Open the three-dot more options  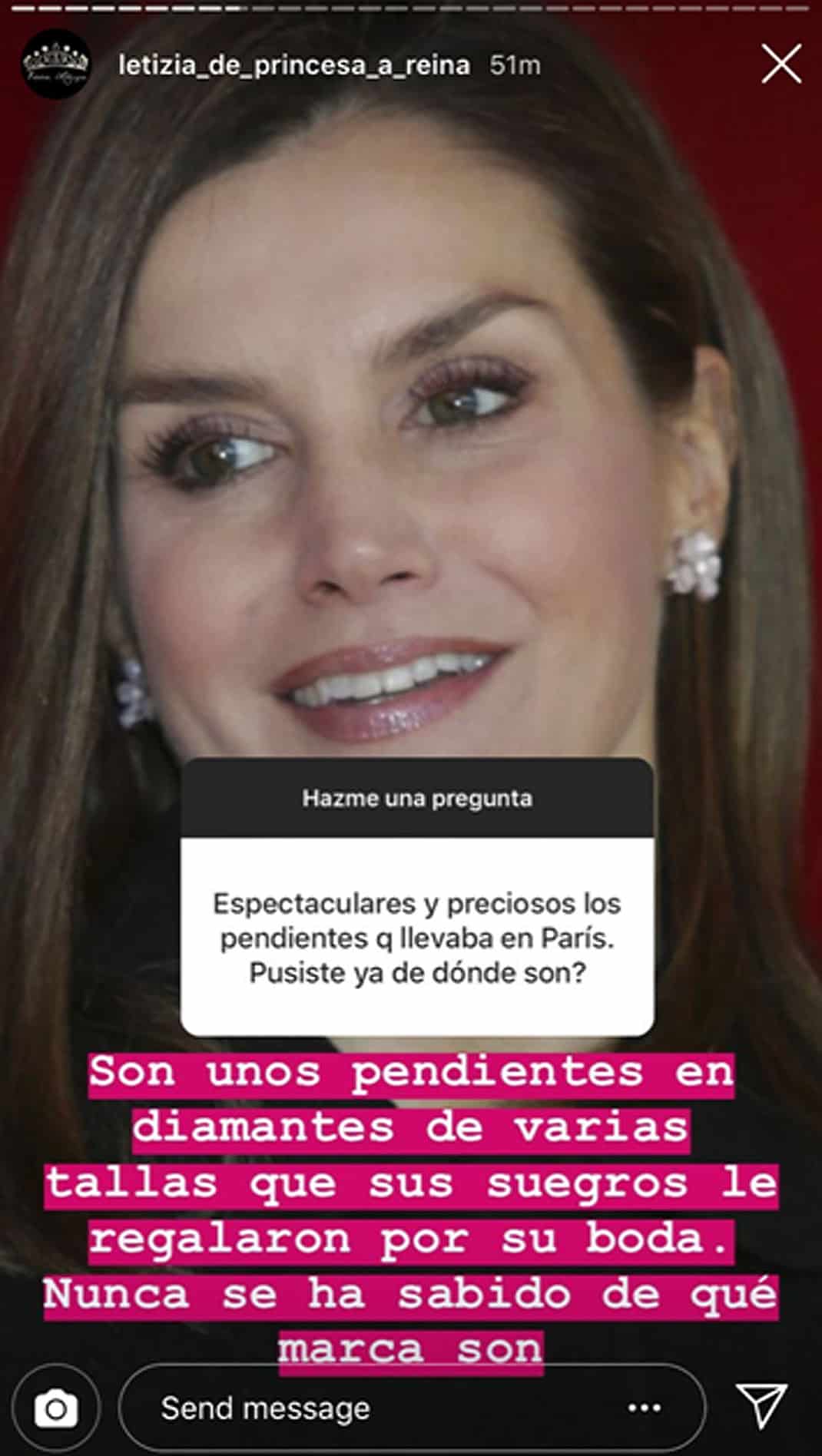pos(644,1408)
